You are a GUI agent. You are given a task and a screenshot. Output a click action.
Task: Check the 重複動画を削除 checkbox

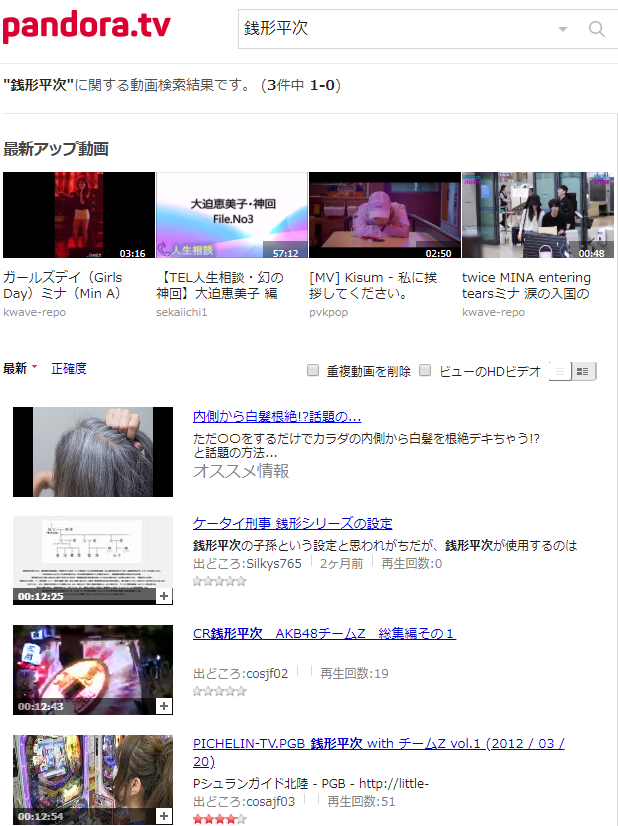[x=313, y=370]
